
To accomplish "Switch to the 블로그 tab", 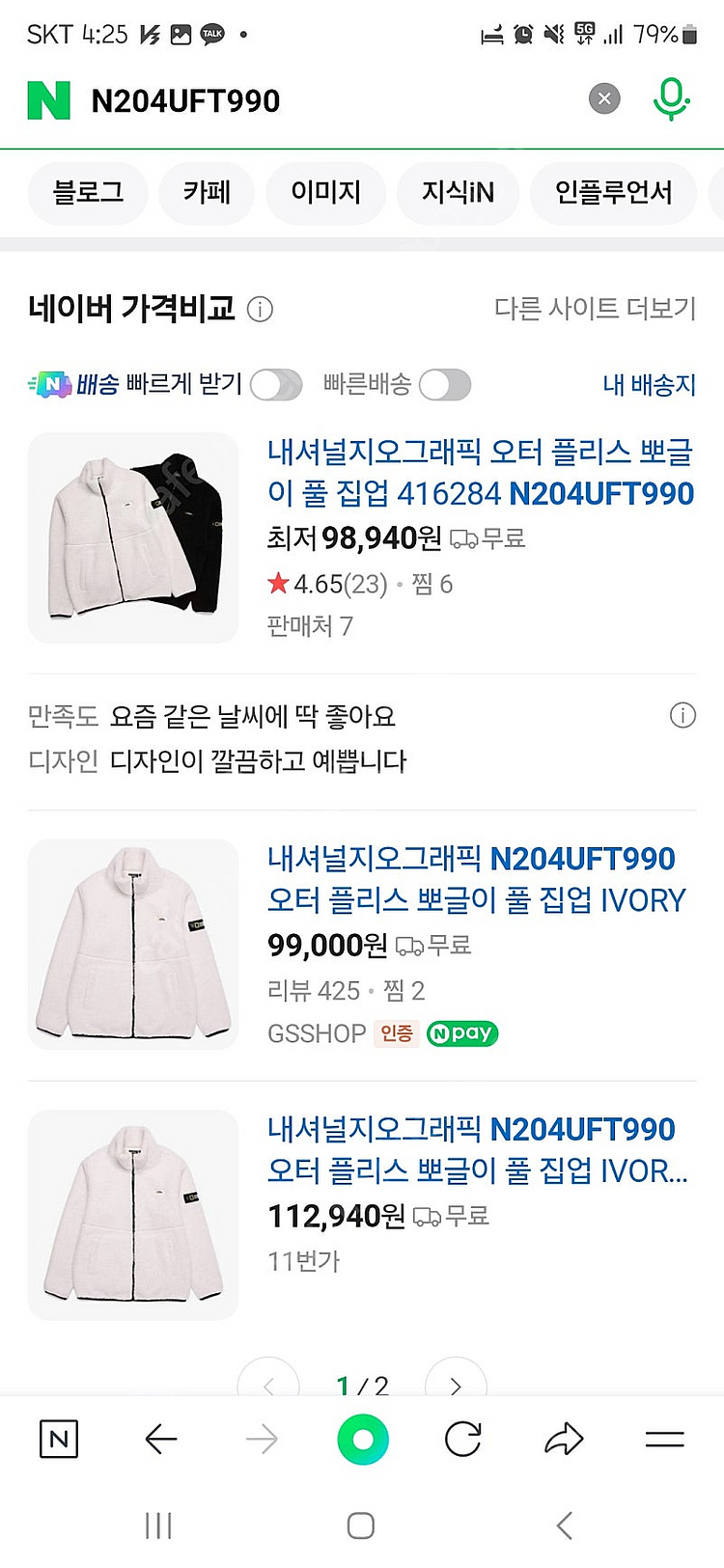I will point(88,193).
